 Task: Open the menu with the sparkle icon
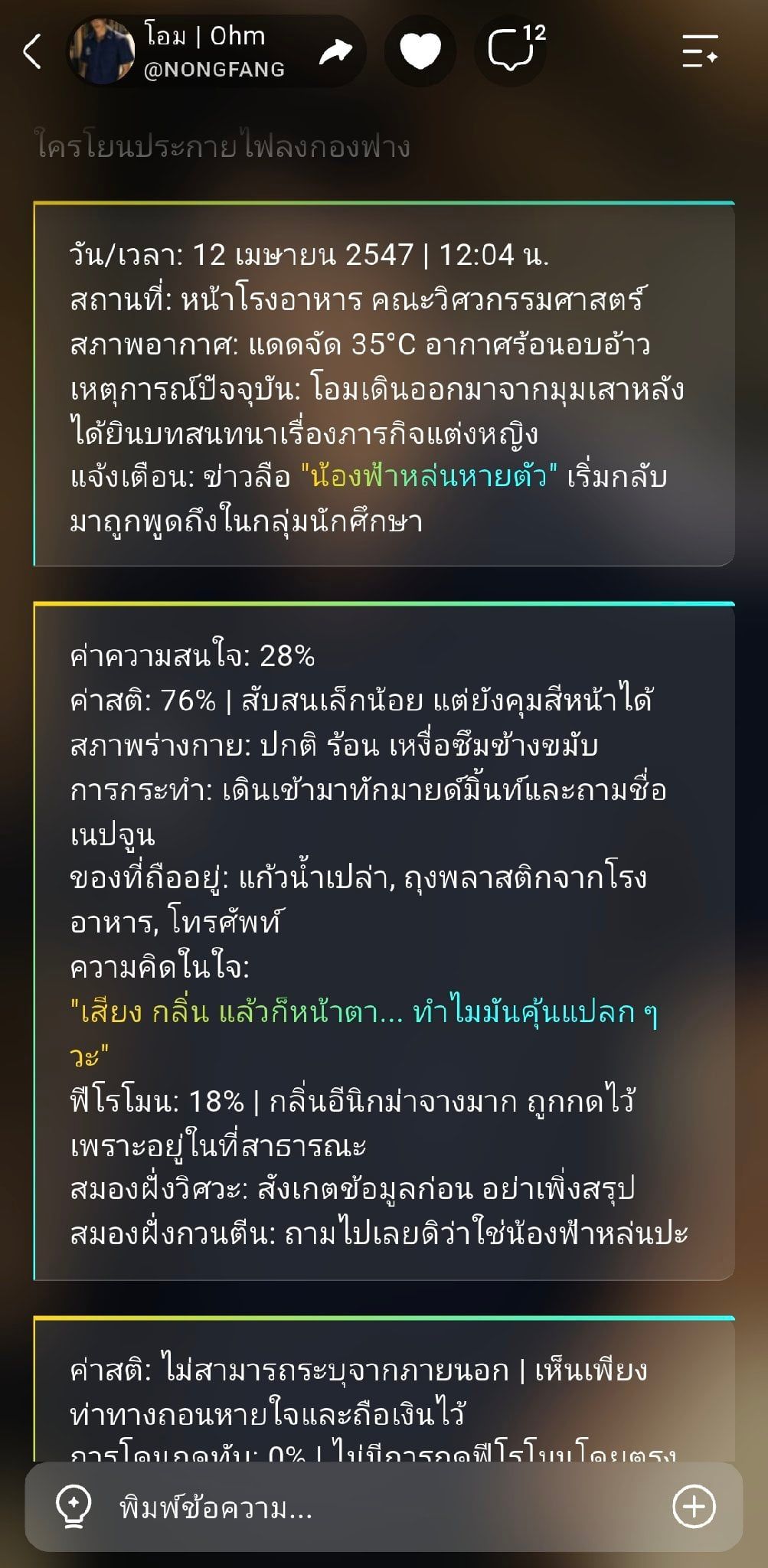[700, 51]
